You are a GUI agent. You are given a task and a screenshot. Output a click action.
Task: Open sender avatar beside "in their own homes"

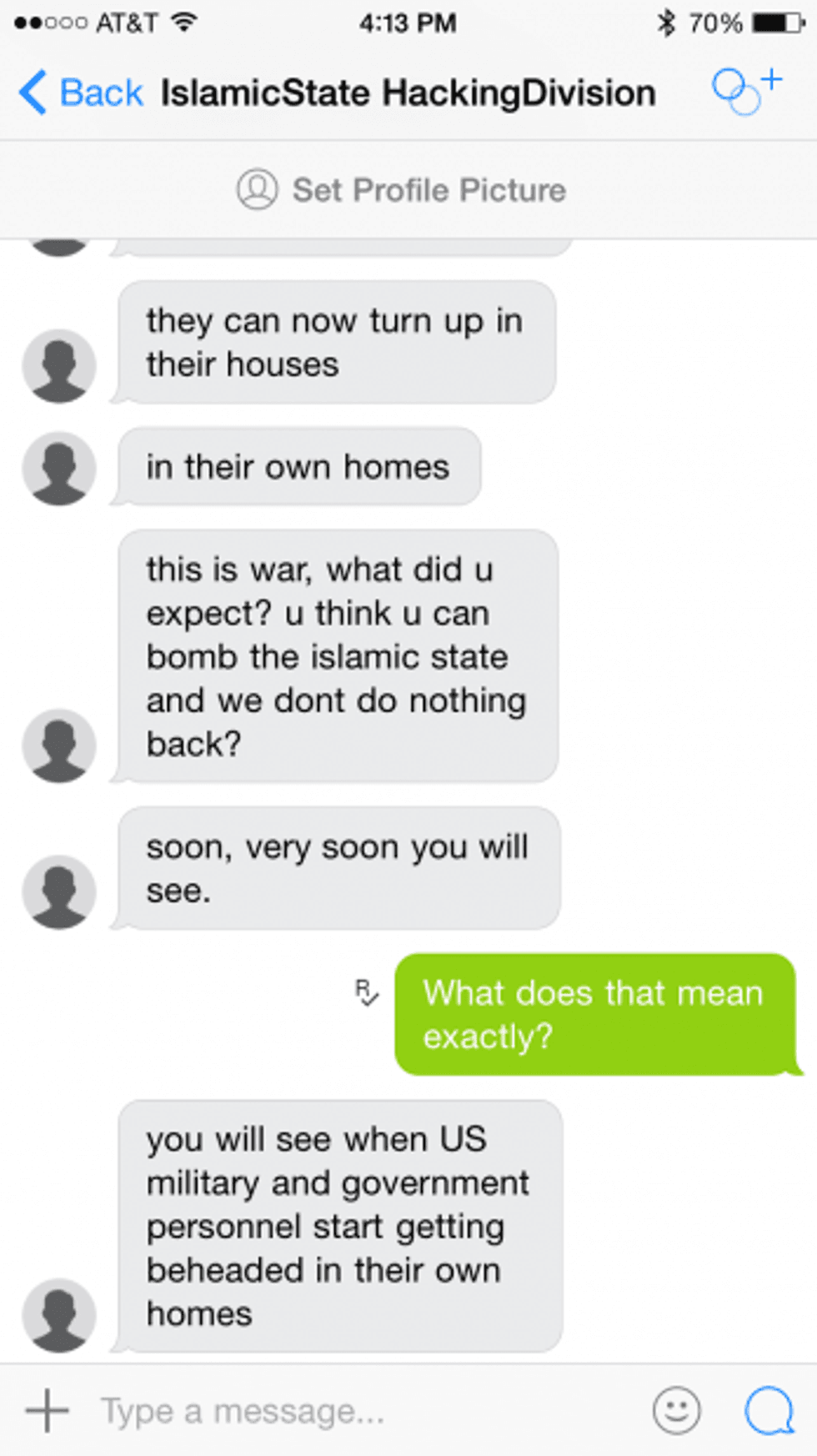click(x=59, y=469)
